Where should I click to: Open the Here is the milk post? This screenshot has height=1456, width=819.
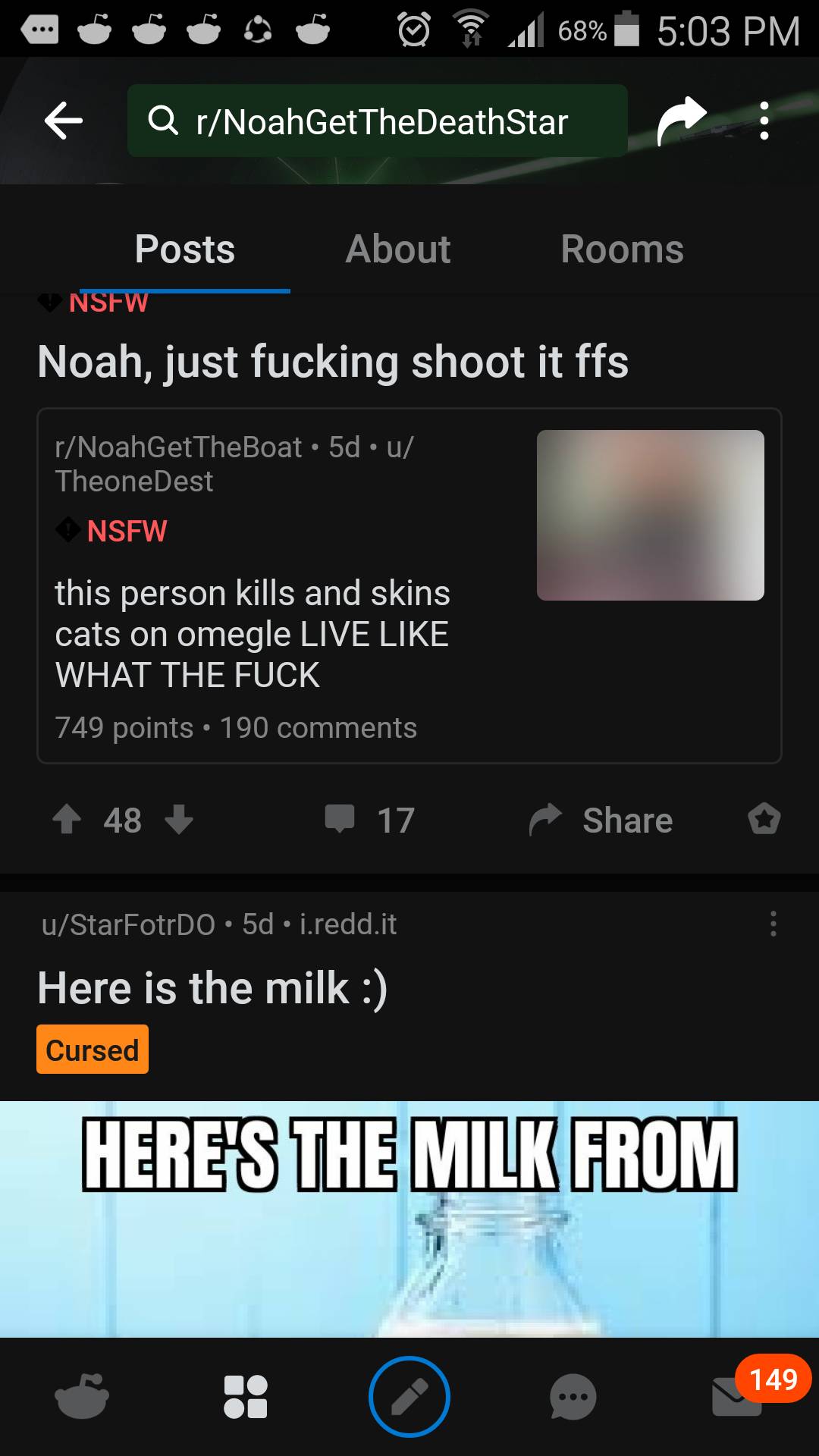pos(212,988)
